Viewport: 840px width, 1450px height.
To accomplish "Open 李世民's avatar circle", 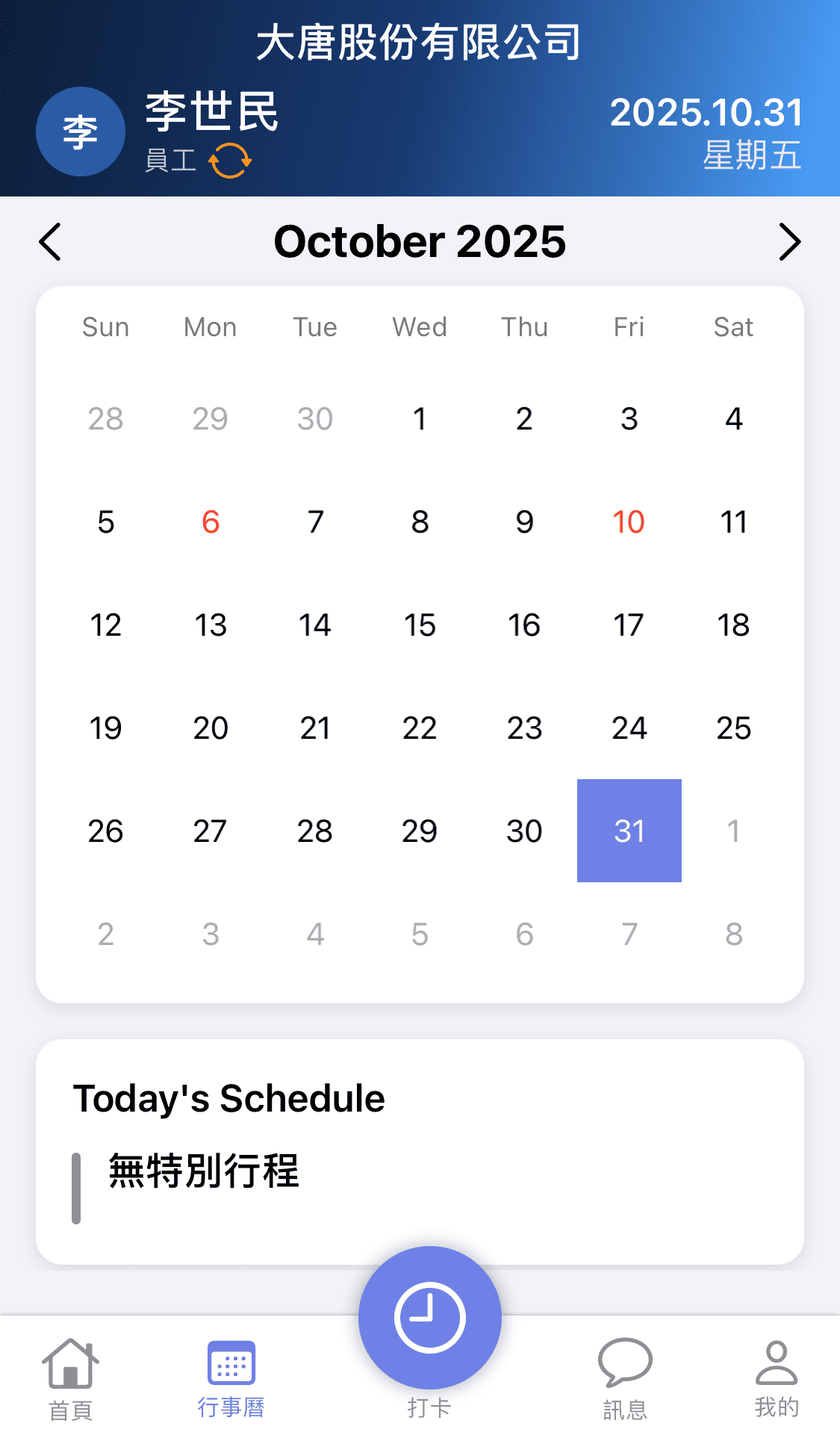I will click(x=81, y=131).
